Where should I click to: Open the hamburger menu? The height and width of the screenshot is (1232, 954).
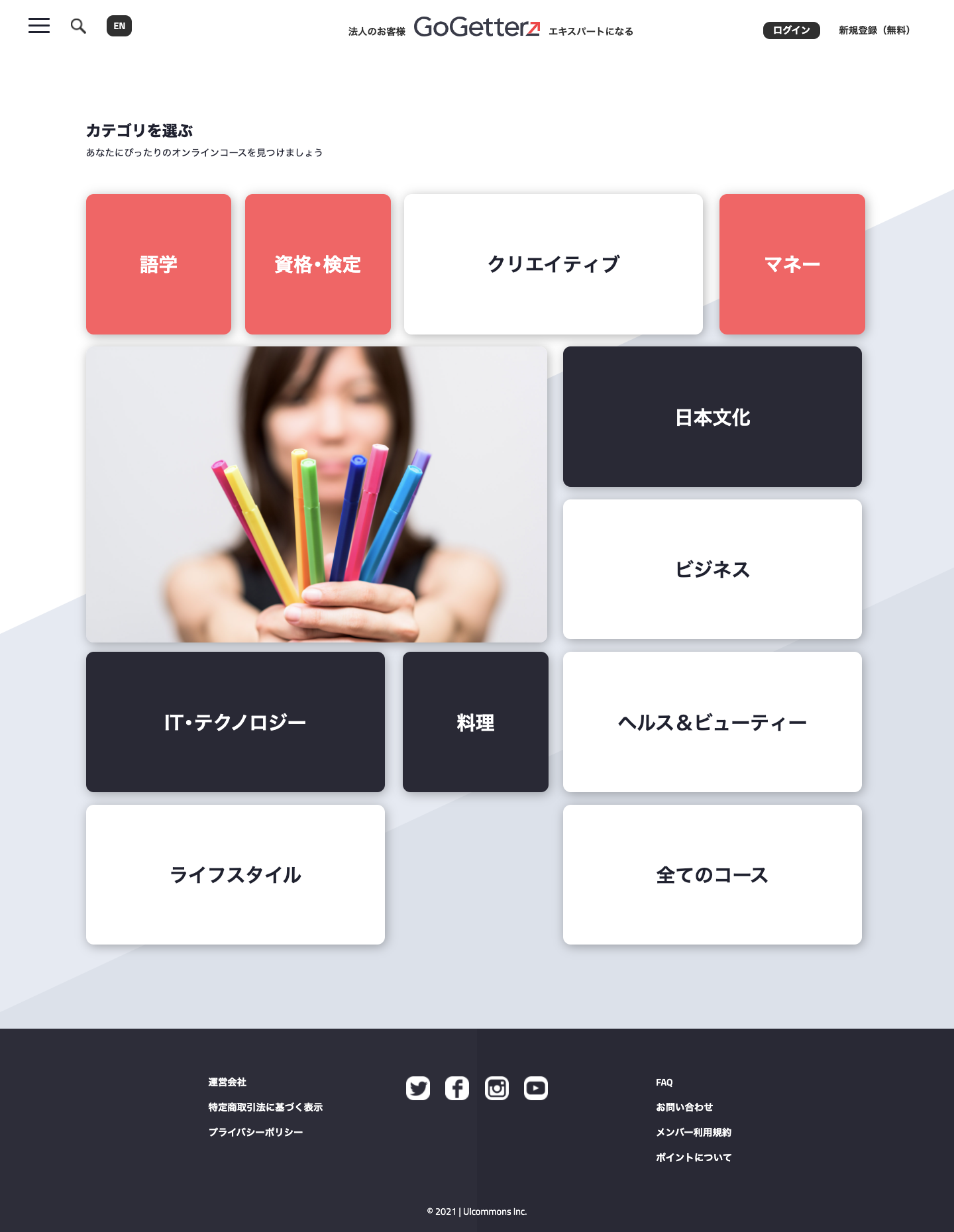[39, 26]
